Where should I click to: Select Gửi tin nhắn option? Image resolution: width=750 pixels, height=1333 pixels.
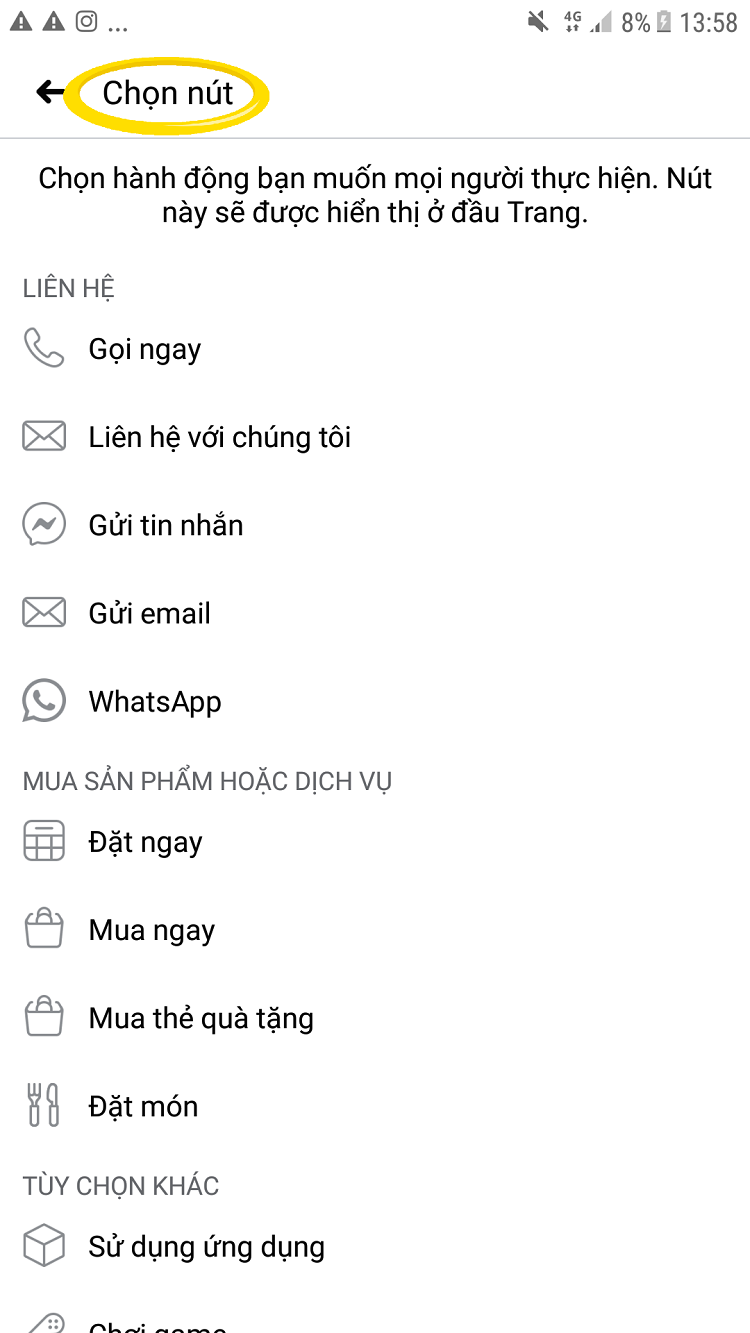tap(375, 525)
